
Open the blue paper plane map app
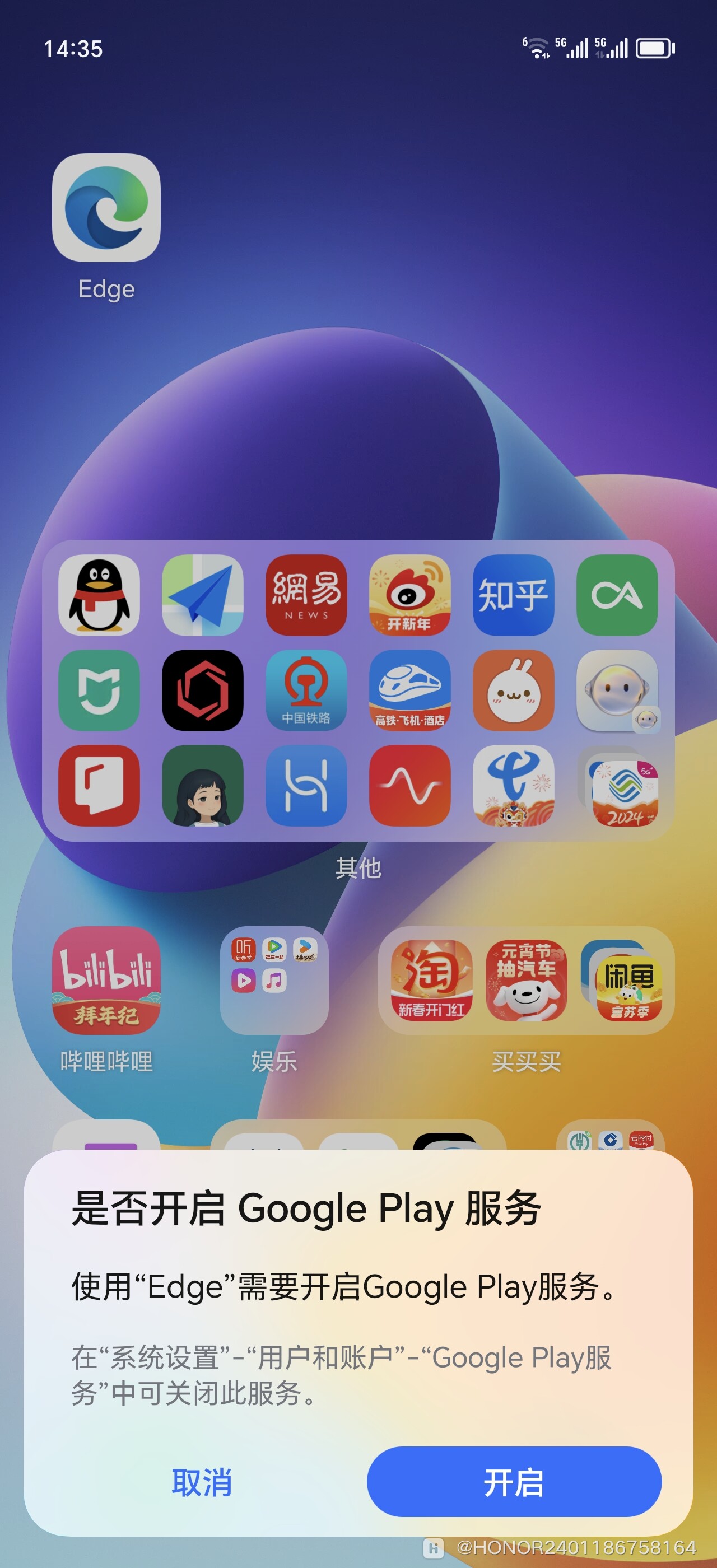click(203, 595)
